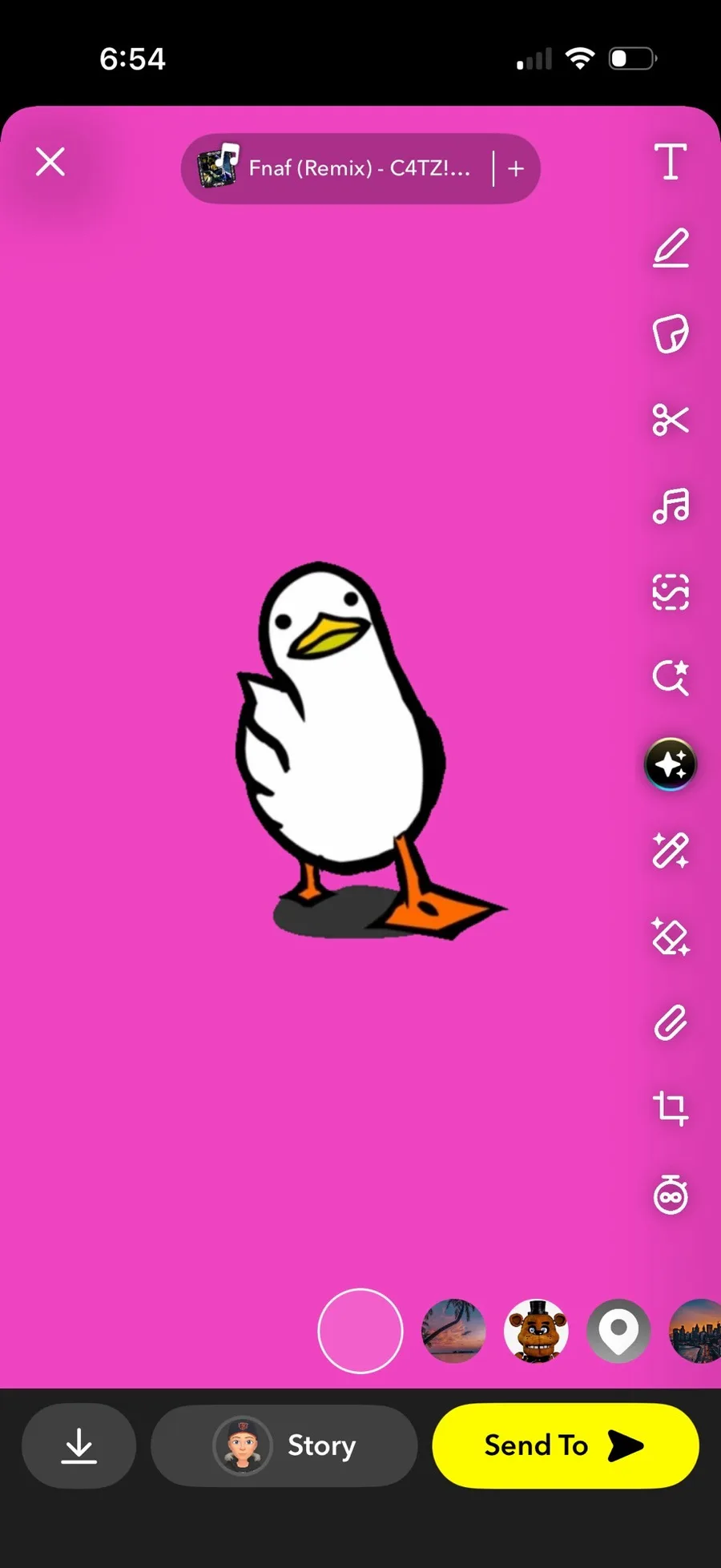Tap the round AI sparkles button
Screen dimensions: 721x1568
671,764
